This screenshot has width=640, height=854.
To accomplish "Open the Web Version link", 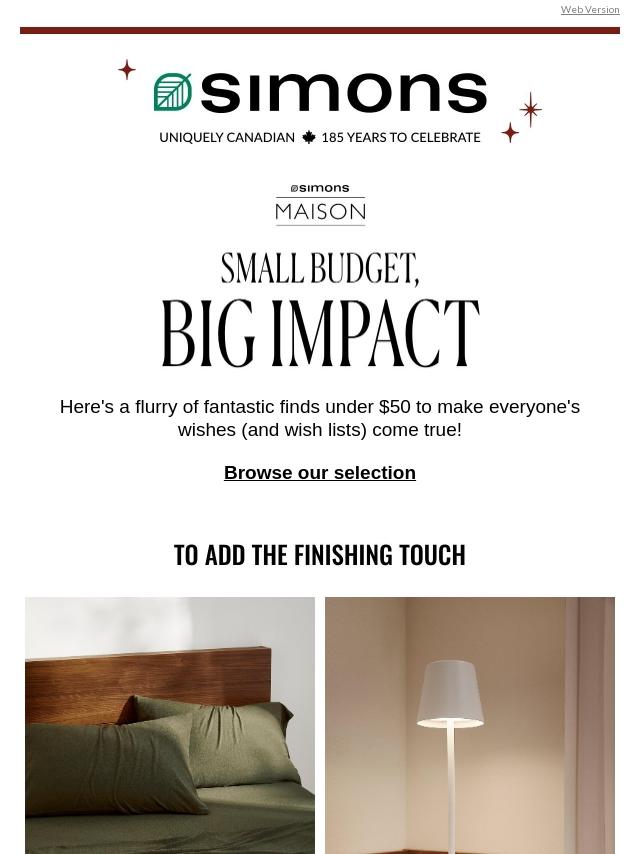I will (589, 9).
